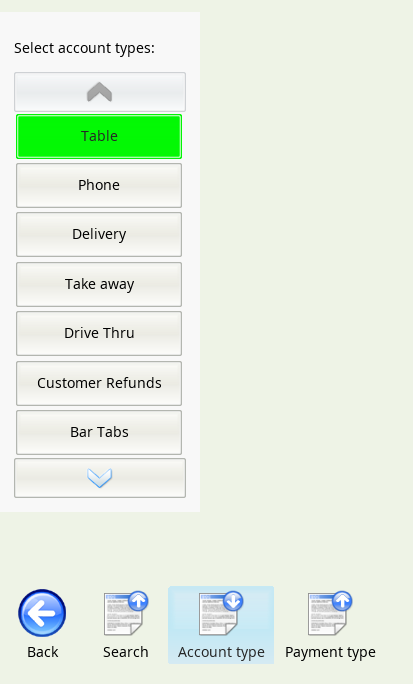413x684 pixels.
Task: Choose the Bar Tabs account type
Action: [x=99, y=432]
